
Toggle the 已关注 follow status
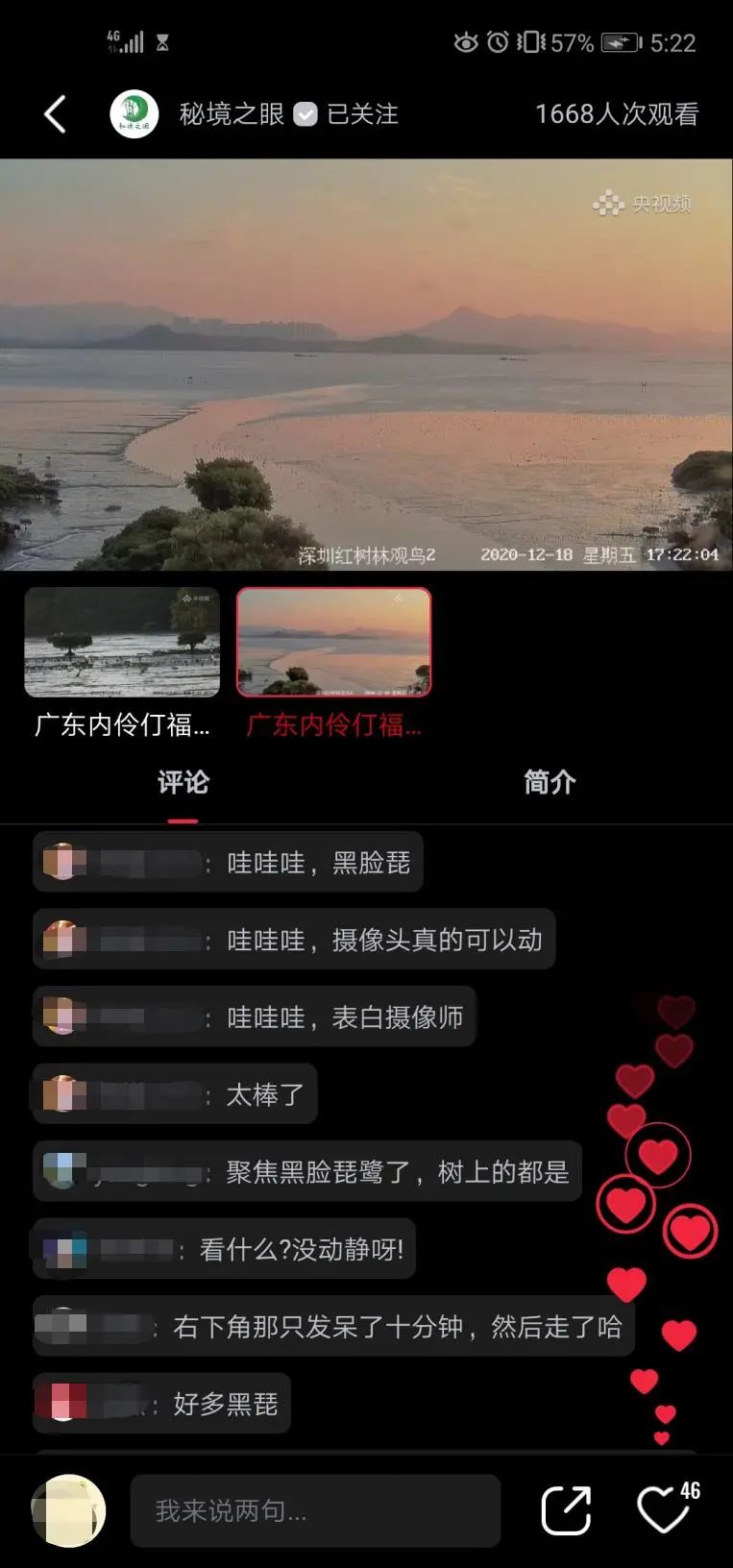point(364,113)
